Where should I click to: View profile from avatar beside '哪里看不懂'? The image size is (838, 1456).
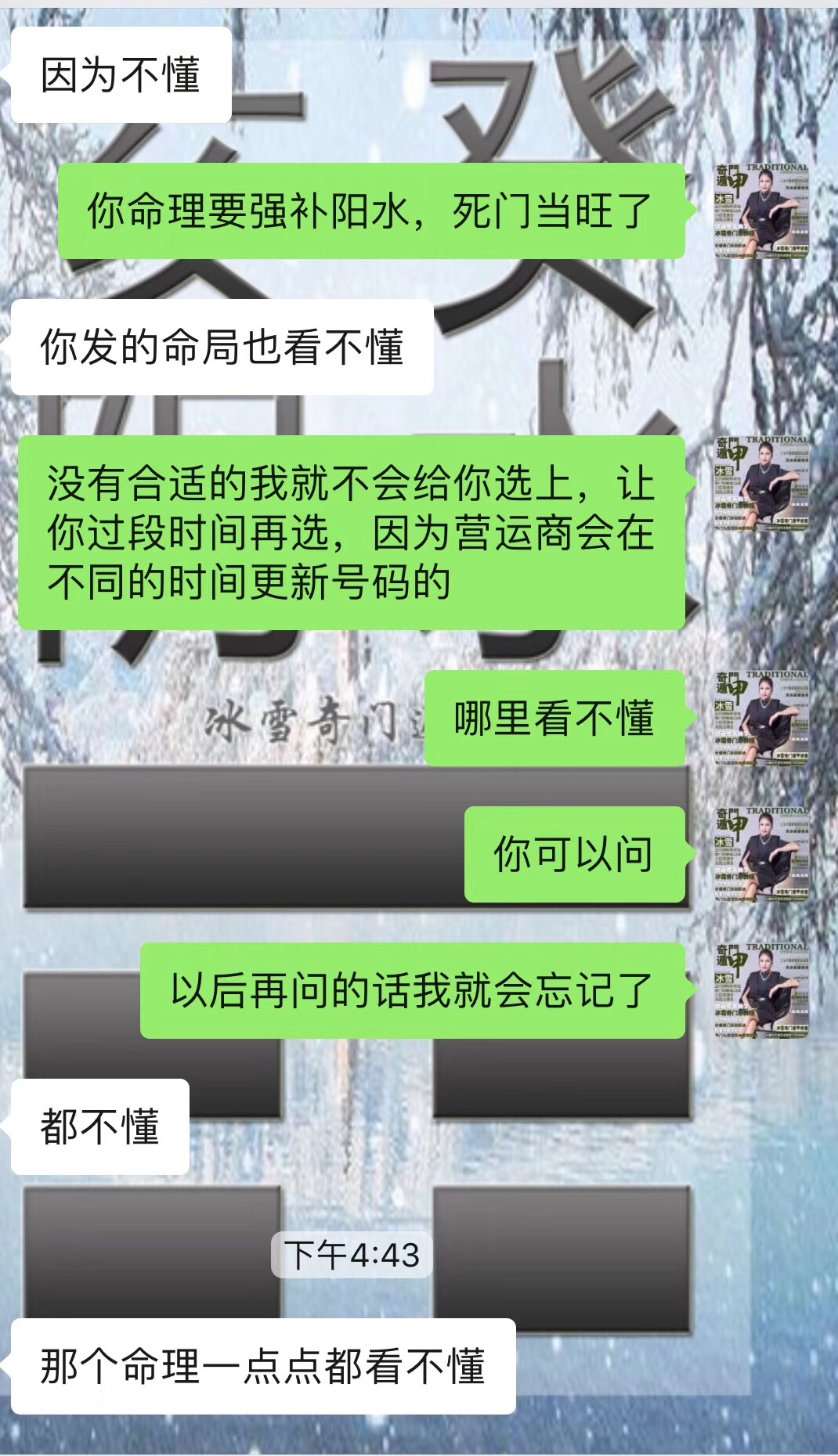(760, 719)
